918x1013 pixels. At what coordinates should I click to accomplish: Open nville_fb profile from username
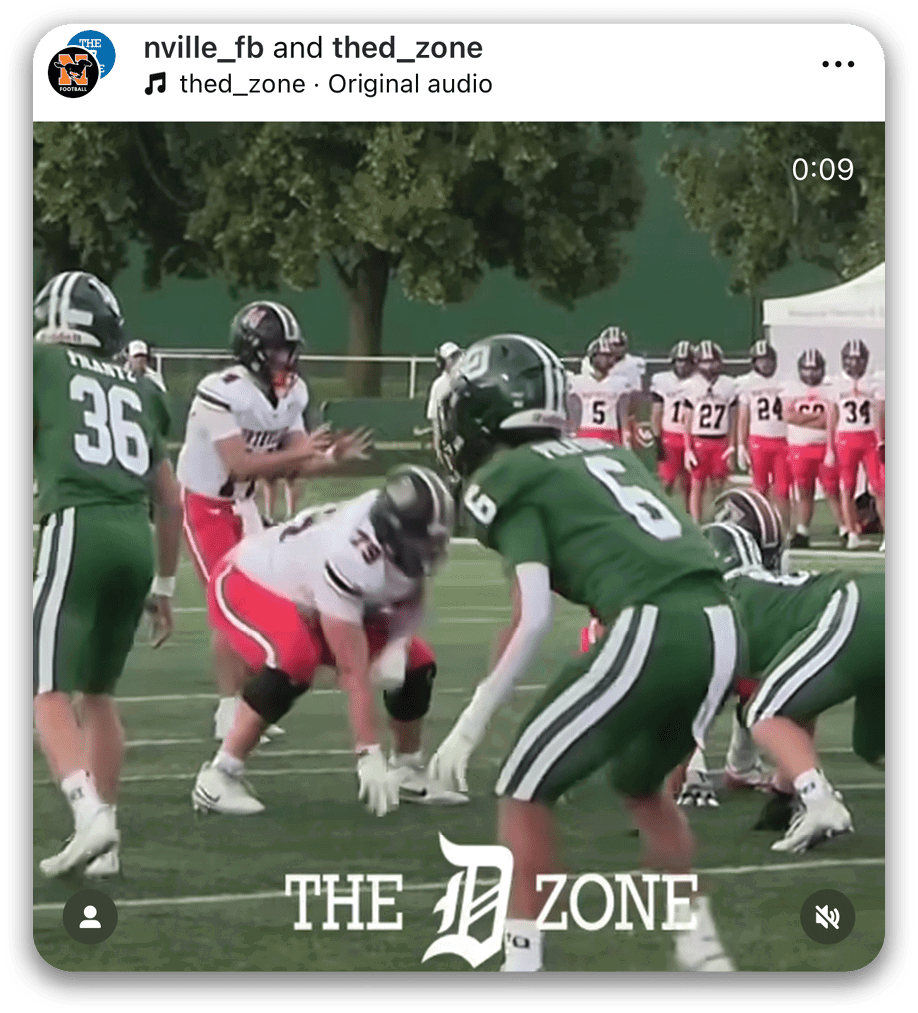tap(204, 47)
